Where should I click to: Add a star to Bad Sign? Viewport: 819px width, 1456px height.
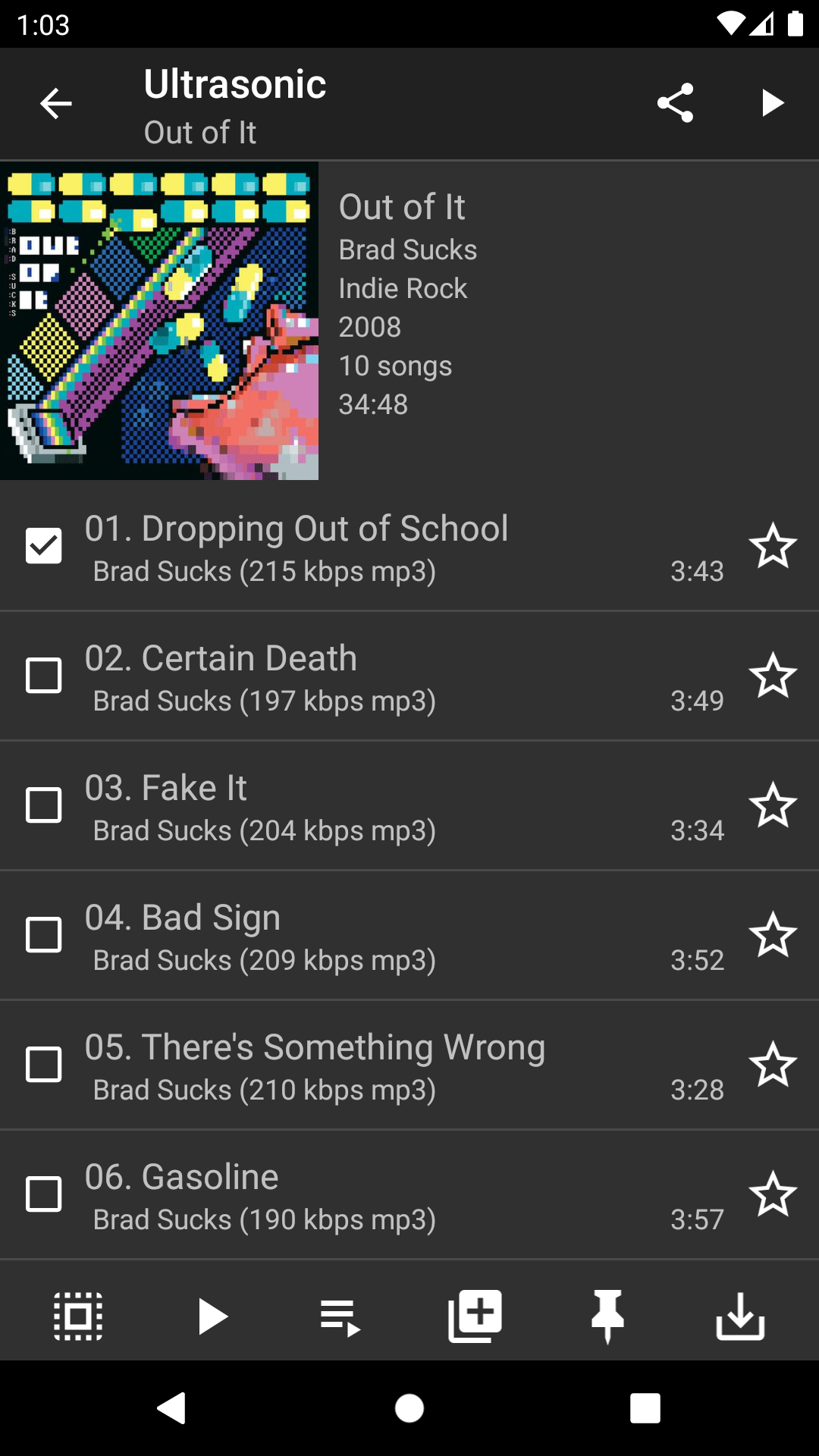click(773, 935)
